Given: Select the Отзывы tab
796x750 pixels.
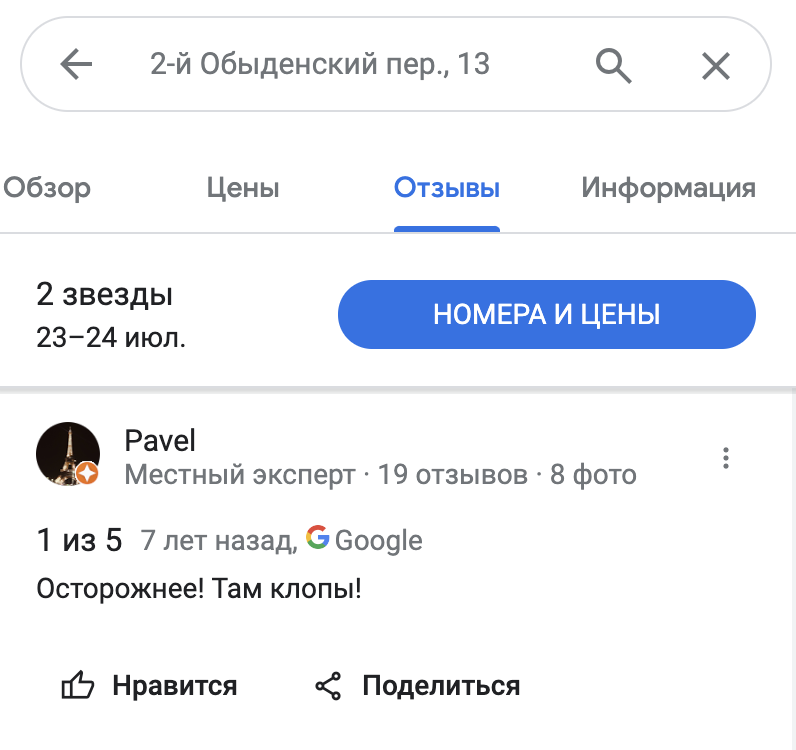Looking at the screenshot, I should pyautogui.click(x=447, y=188).
